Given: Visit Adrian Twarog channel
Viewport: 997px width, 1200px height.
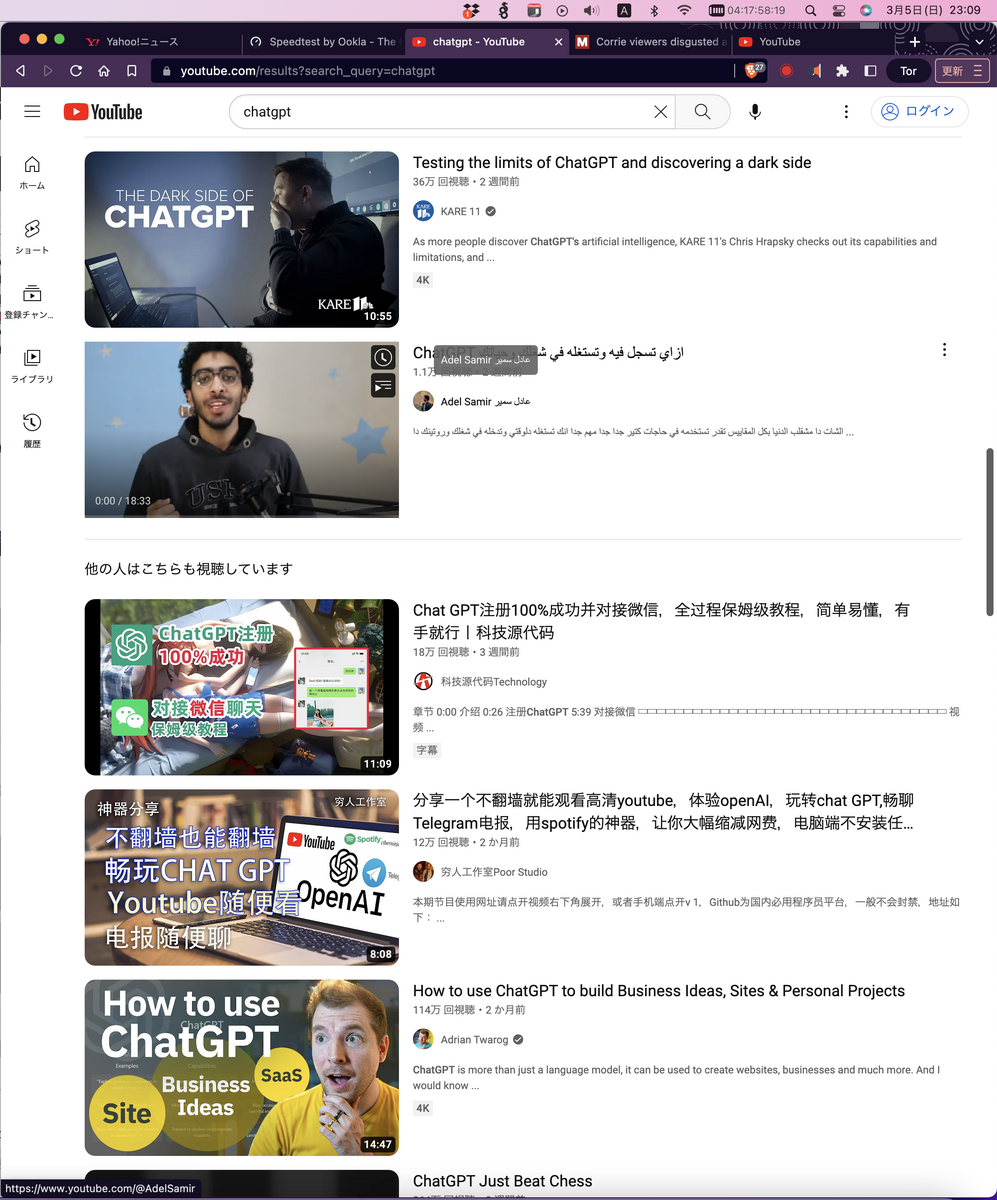Looking at the screenshot, I should pyautogui.click(x=474, y=1040).
